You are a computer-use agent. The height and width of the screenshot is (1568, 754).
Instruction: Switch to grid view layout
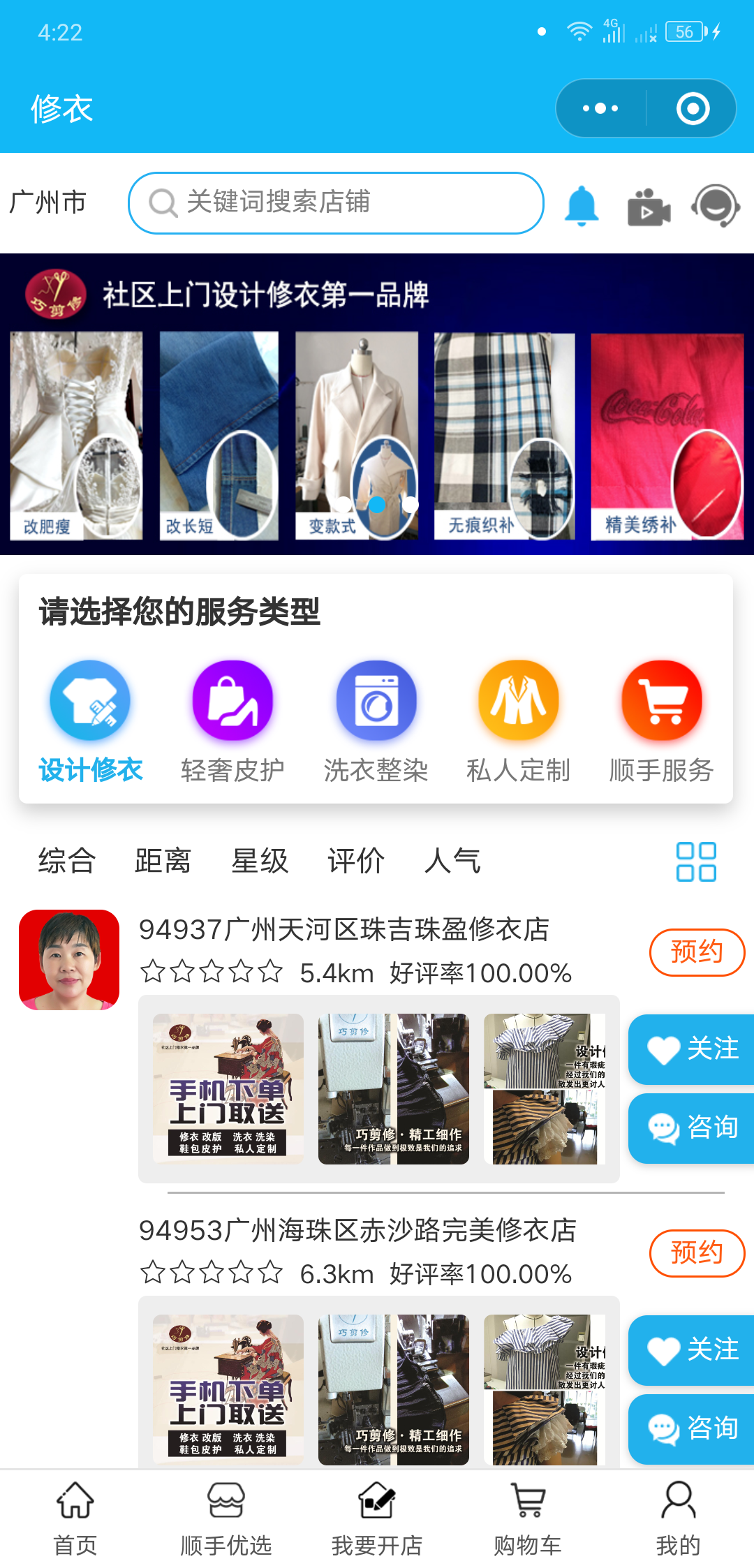[696, 861]
